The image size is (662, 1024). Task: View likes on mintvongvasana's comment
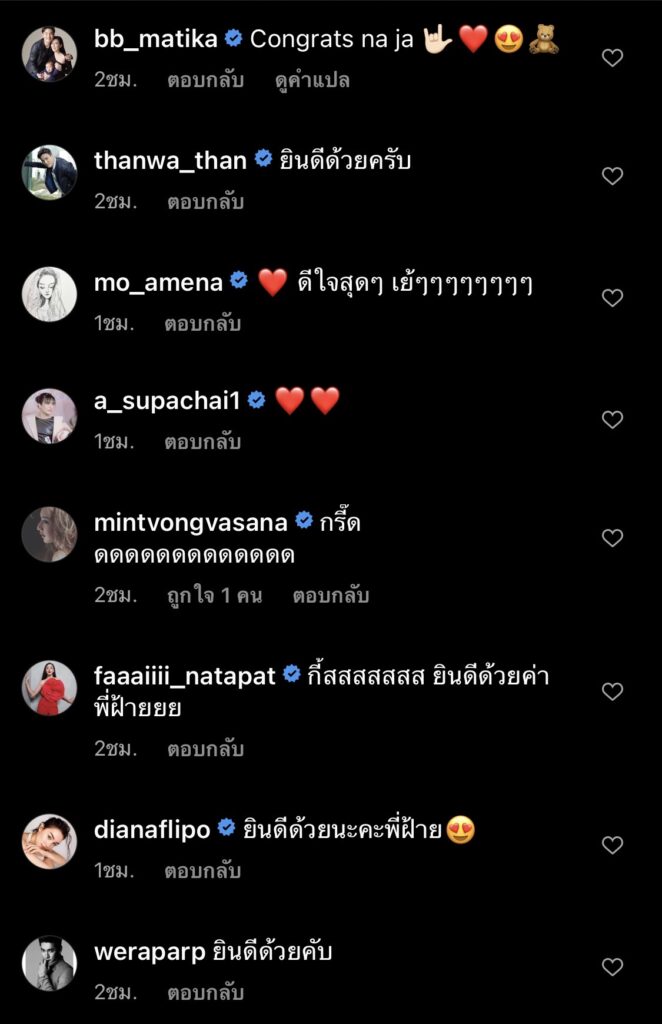point(214,595)
